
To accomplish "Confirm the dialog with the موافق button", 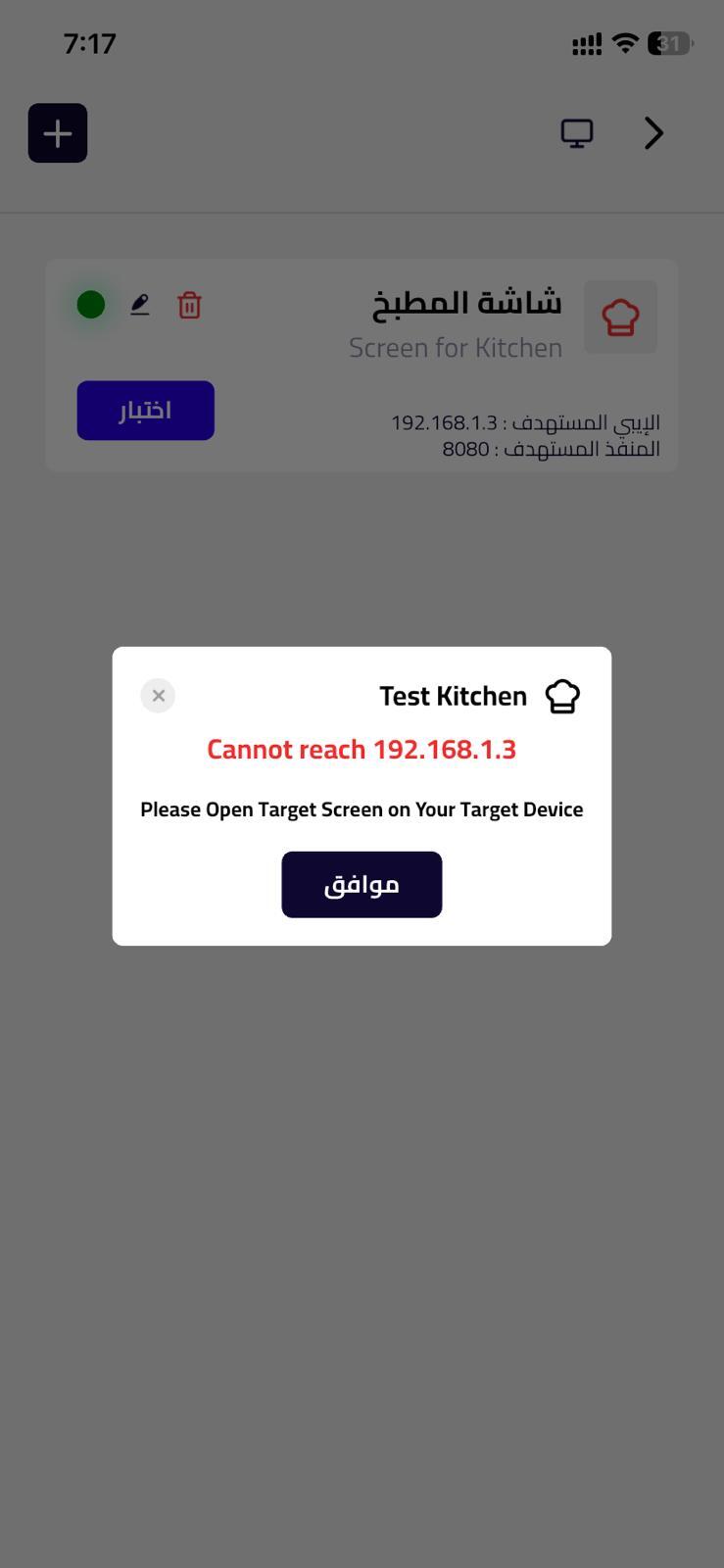I will tap(362, 885).
